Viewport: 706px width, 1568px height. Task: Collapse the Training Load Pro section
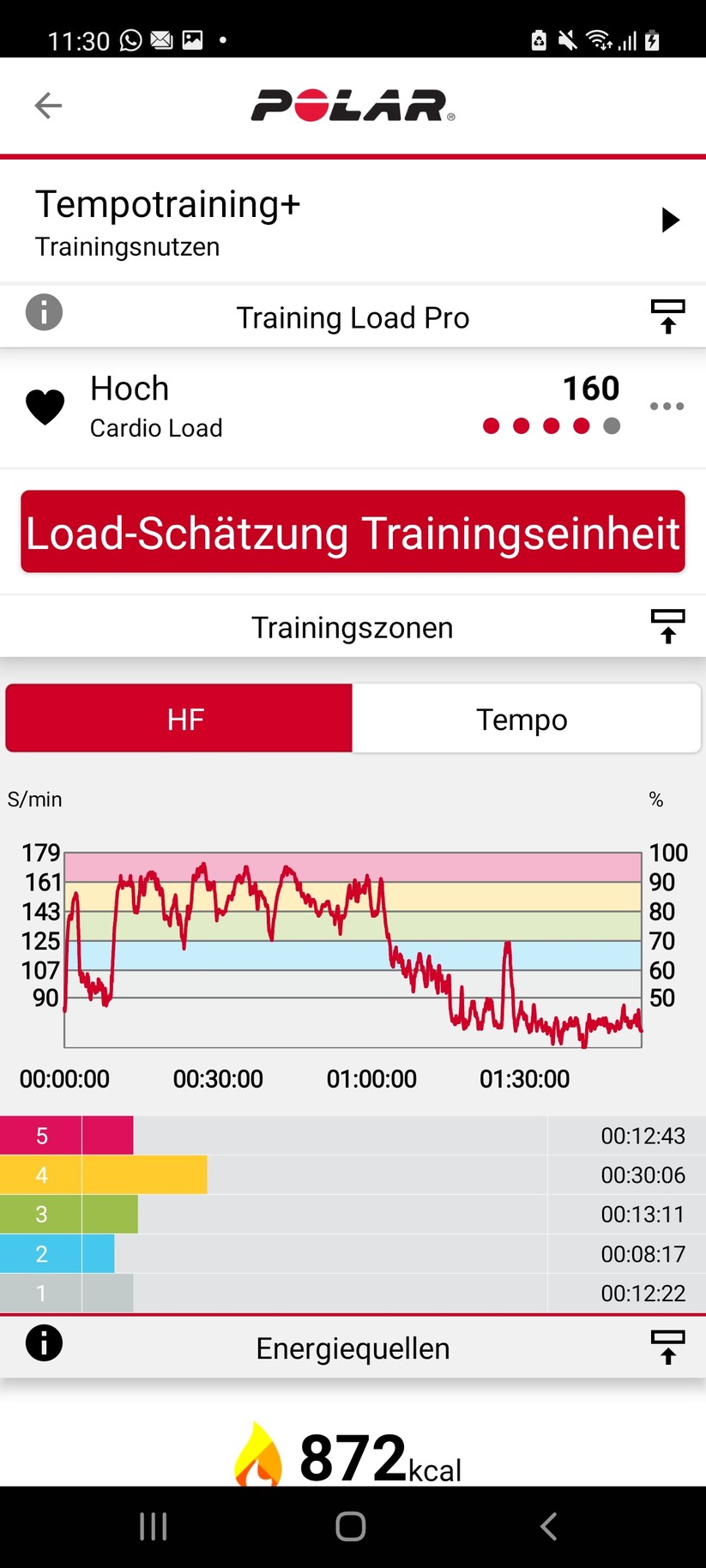(x=667, y=316)
